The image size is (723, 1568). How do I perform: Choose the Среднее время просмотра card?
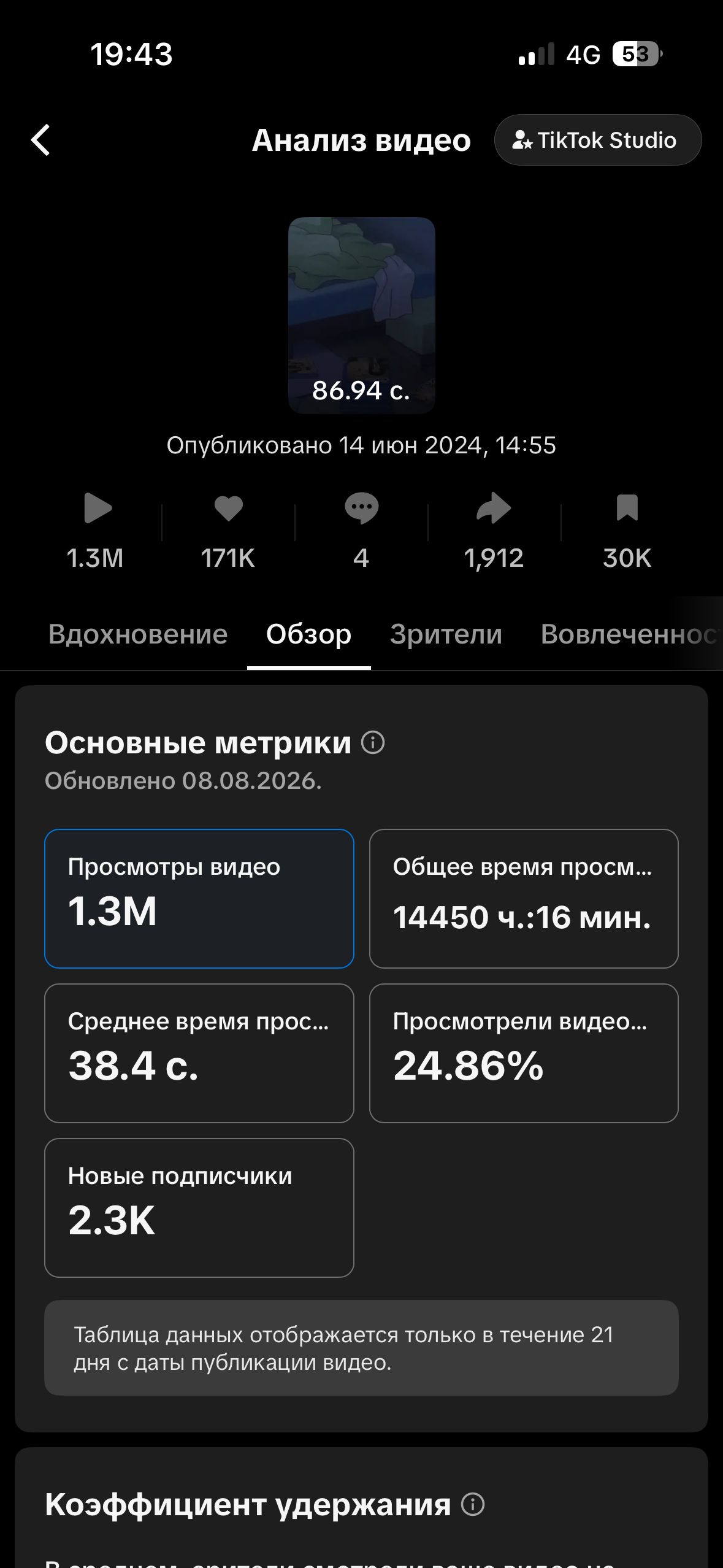click(x=199, y=1053)
